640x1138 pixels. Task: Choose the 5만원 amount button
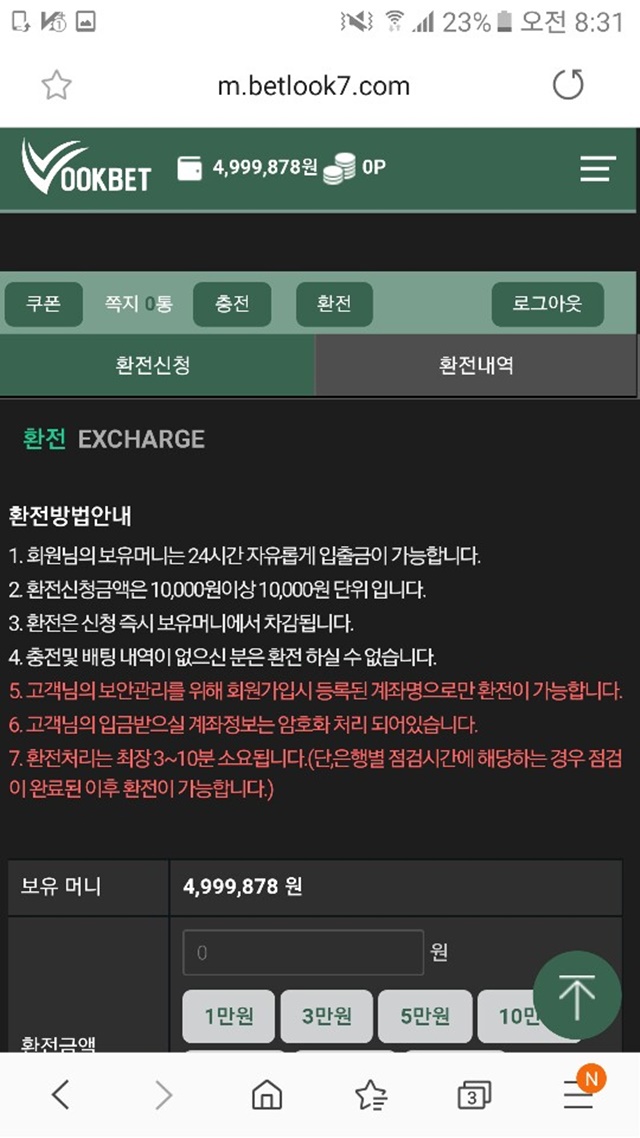(426, 1016)
